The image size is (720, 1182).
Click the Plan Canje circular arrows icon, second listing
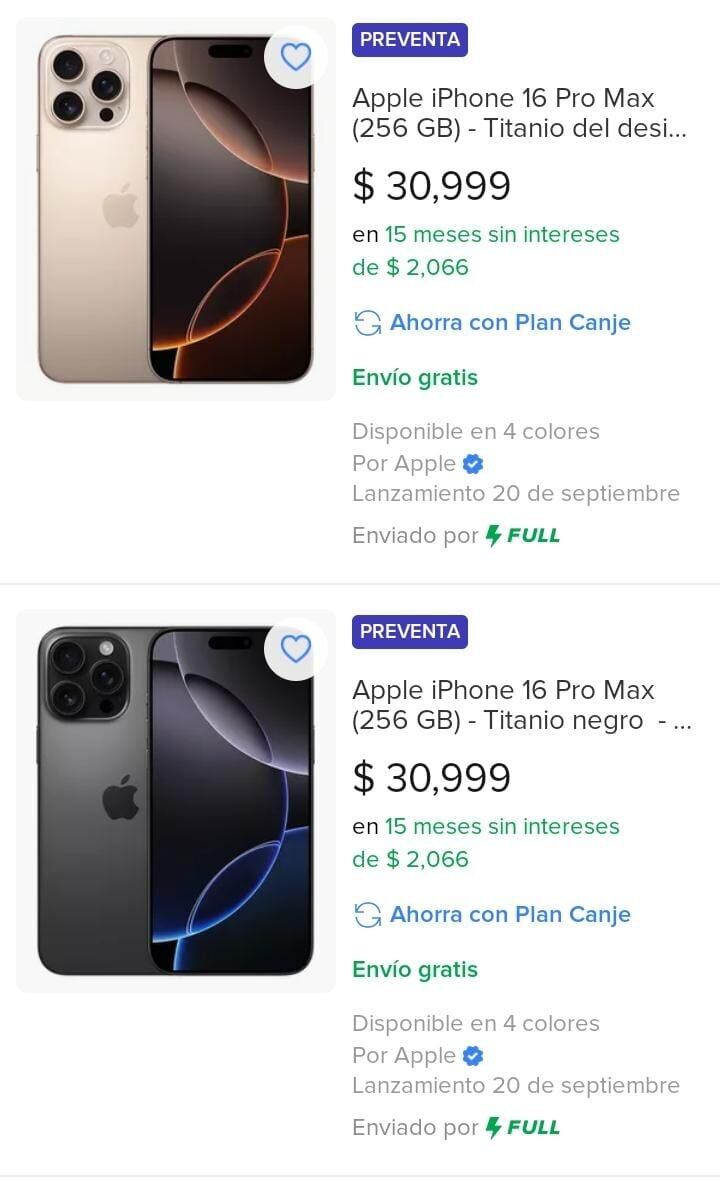point(365,914)
